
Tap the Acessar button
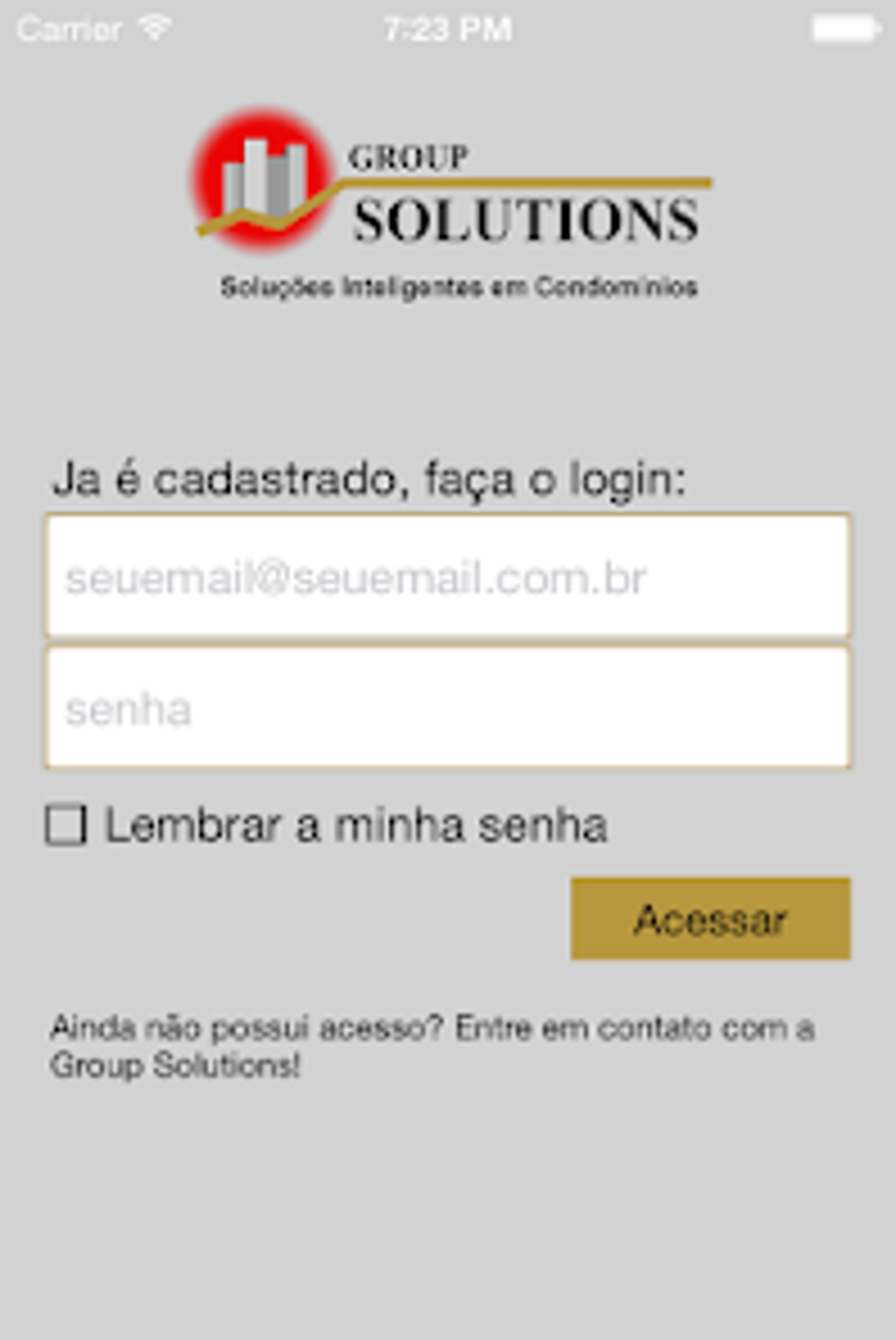click(x=710, y=918)
